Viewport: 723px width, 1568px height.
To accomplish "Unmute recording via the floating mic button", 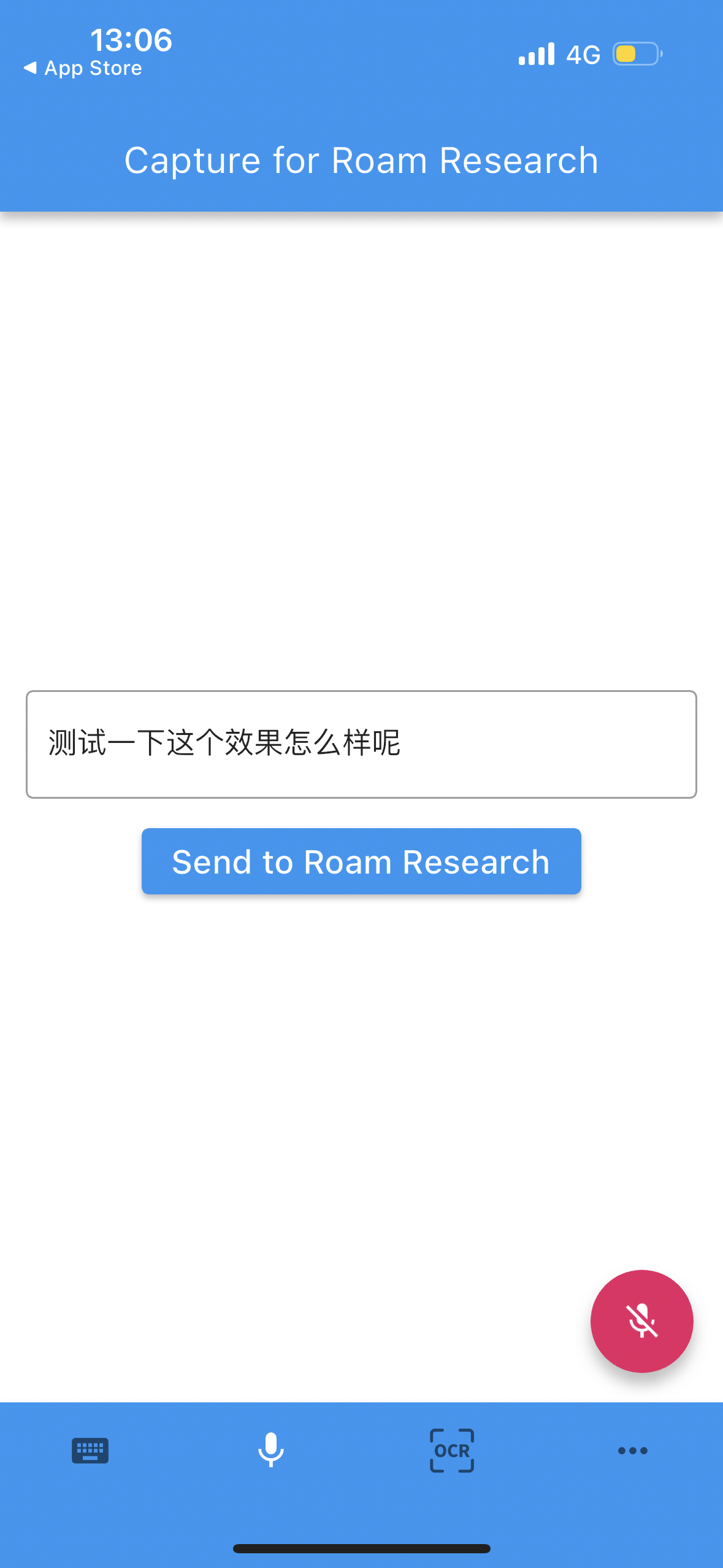I will click(642, 1321).
